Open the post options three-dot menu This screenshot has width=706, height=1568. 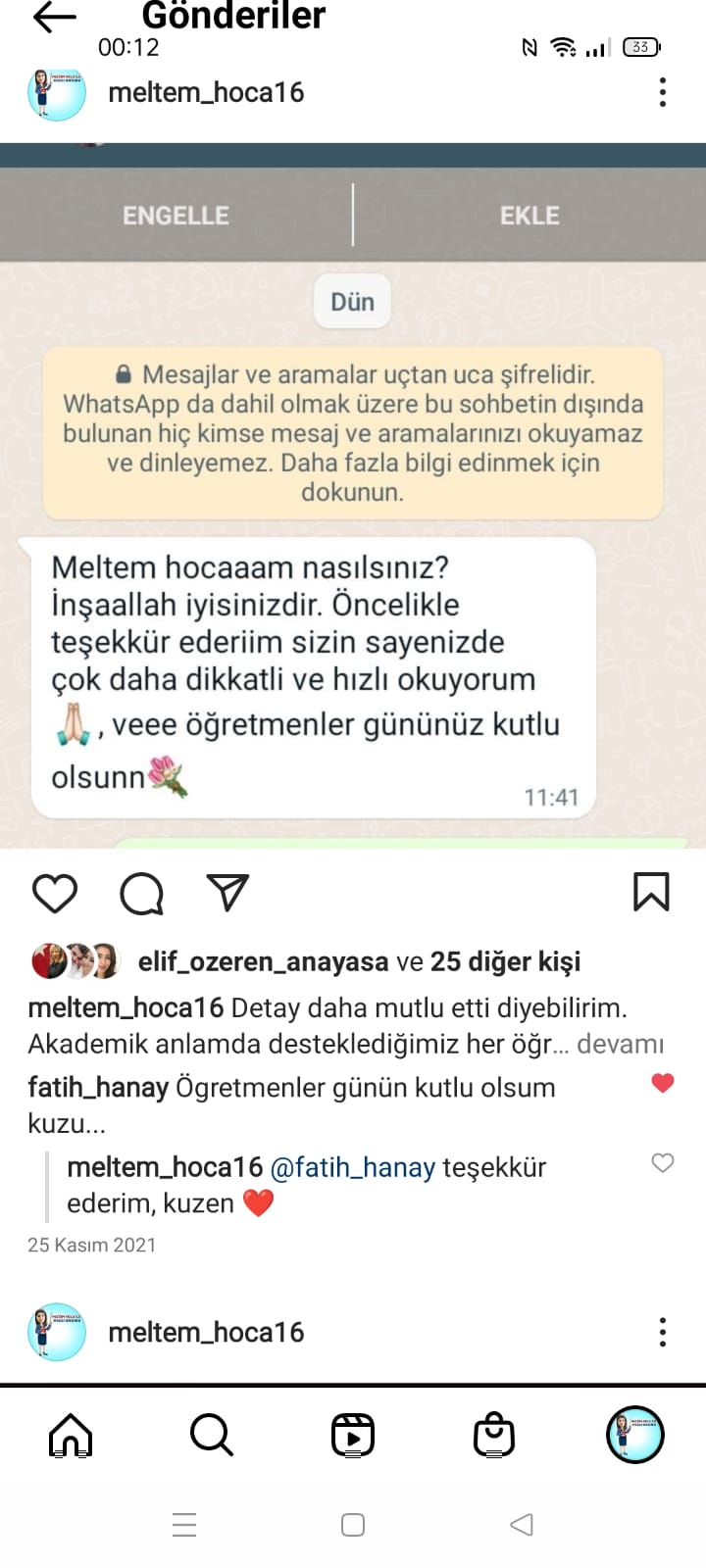coord(663,92)
